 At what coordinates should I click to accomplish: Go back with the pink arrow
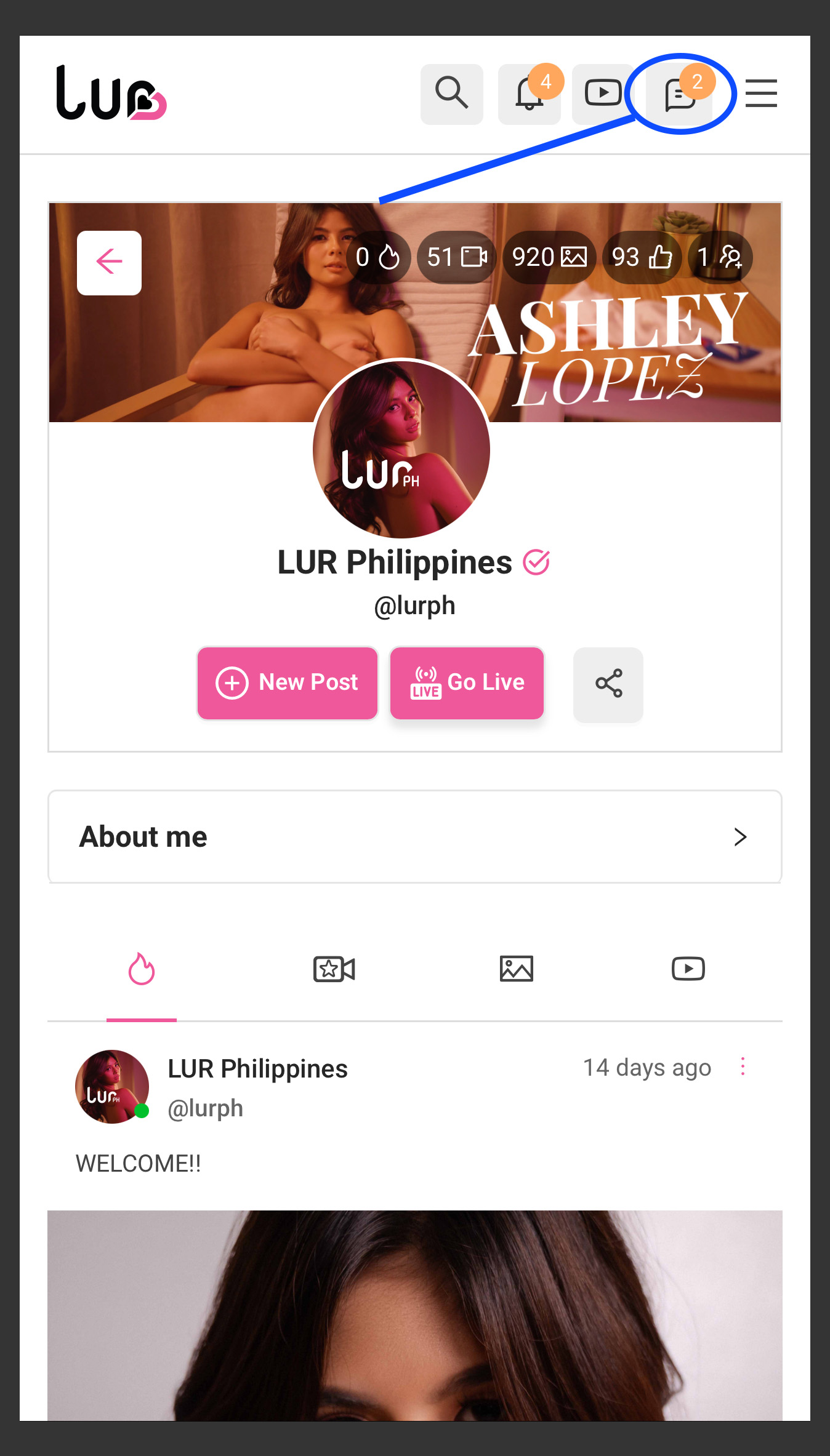(x=109, y=263)
